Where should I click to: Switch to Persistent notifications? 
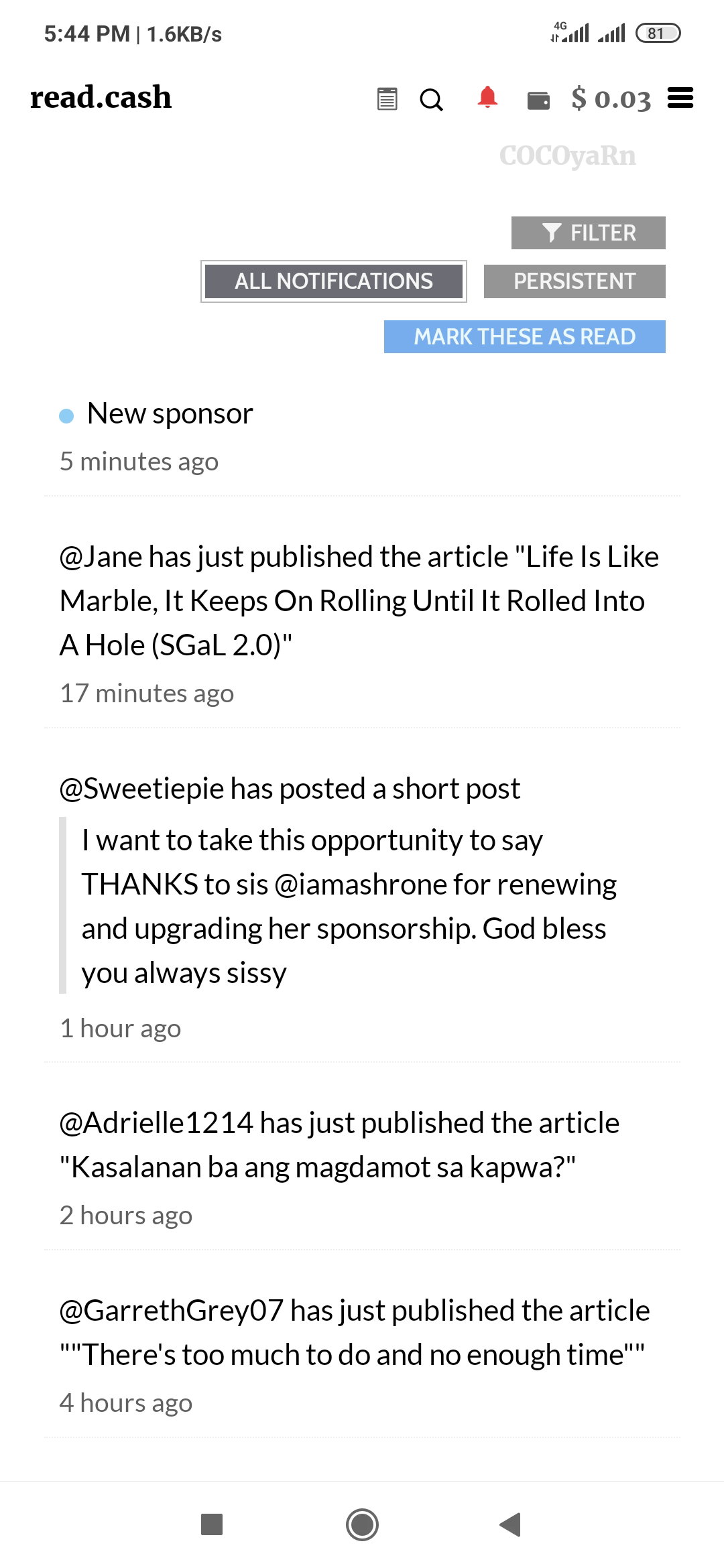pos(575,281)
